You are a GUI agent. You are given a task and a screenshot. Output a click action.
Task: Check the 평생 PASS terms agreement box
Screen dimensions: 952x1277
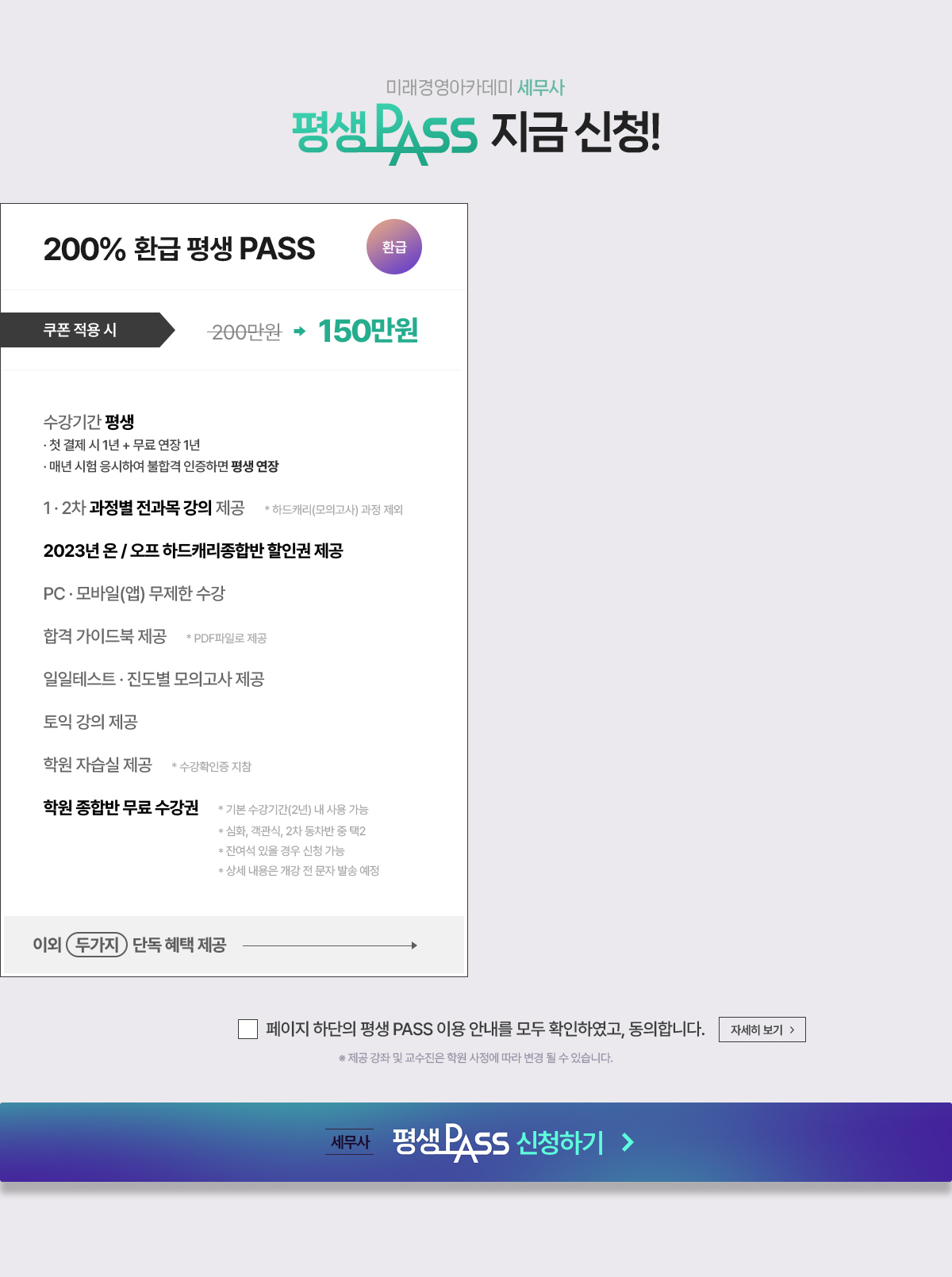248,1029
